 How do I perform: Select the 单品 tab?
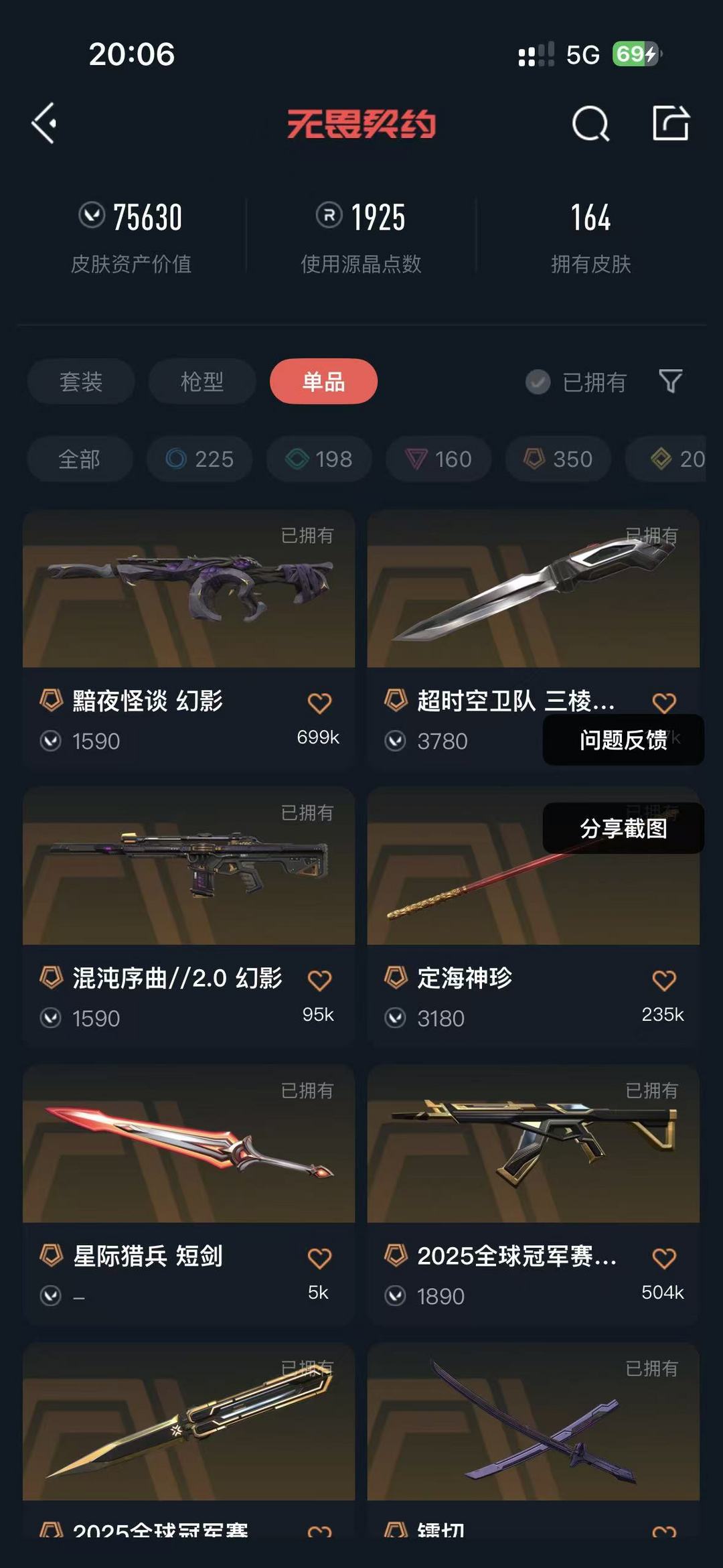323,382
